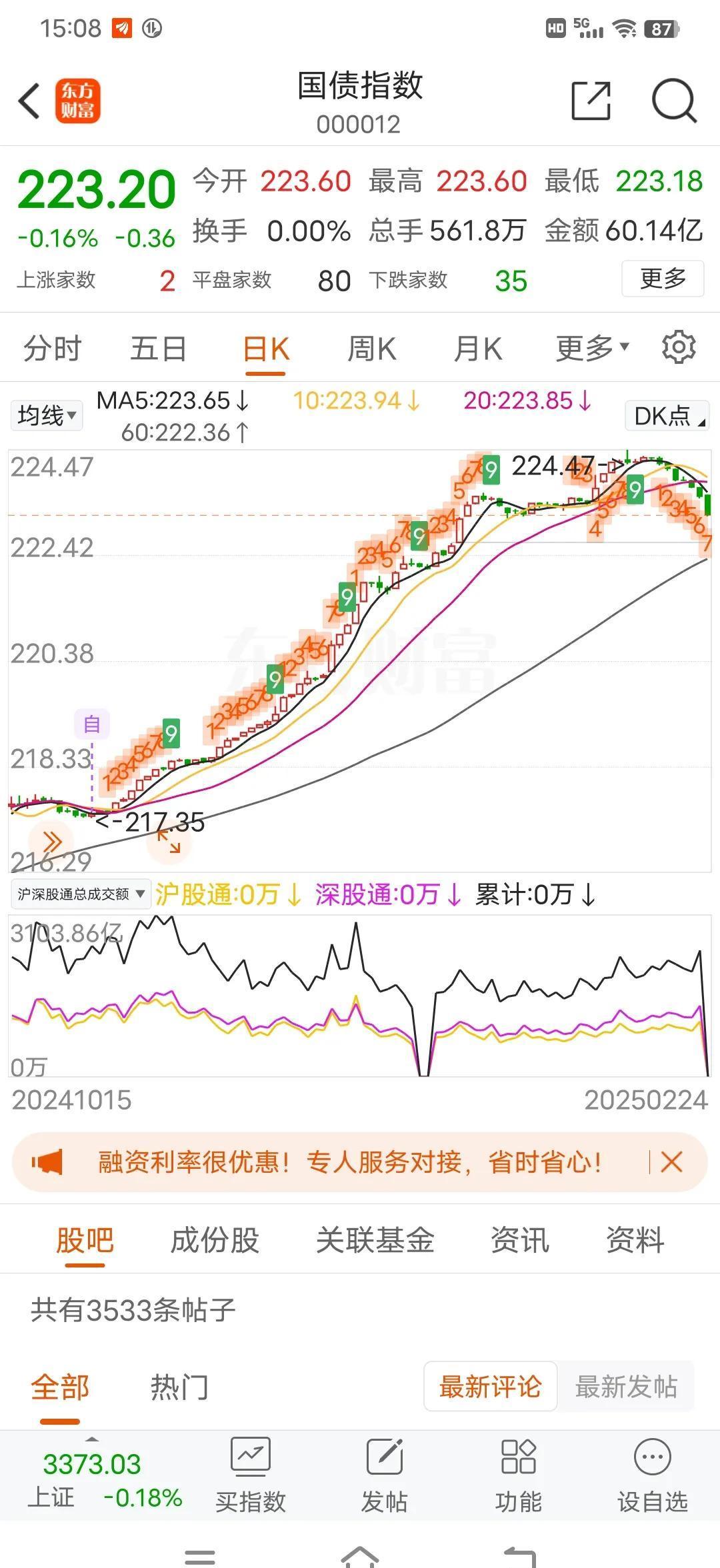Tap 发帖 icon to create a post
720x1568 pixels.
384,1473
